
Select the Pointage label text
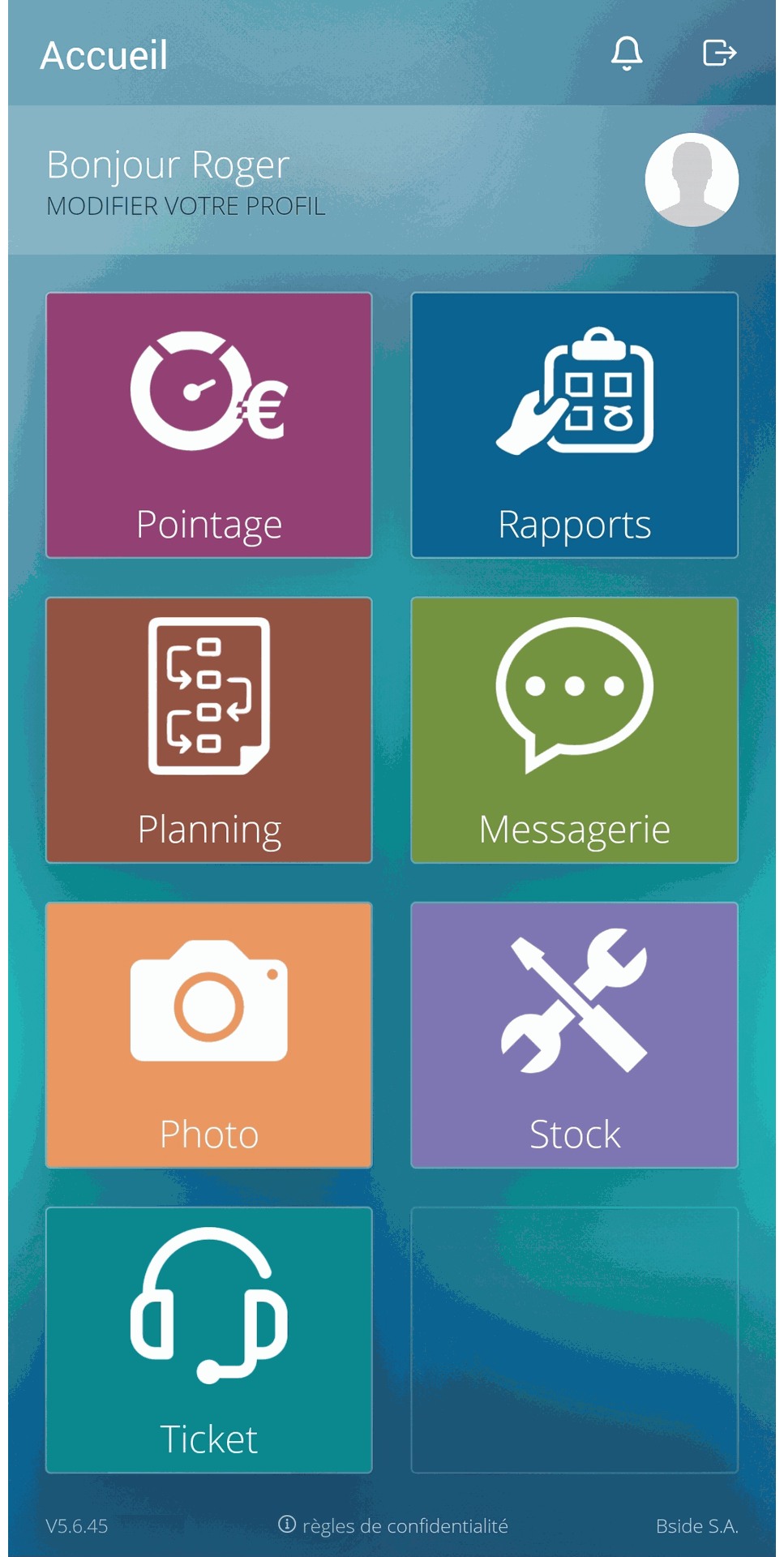(208, 523)
